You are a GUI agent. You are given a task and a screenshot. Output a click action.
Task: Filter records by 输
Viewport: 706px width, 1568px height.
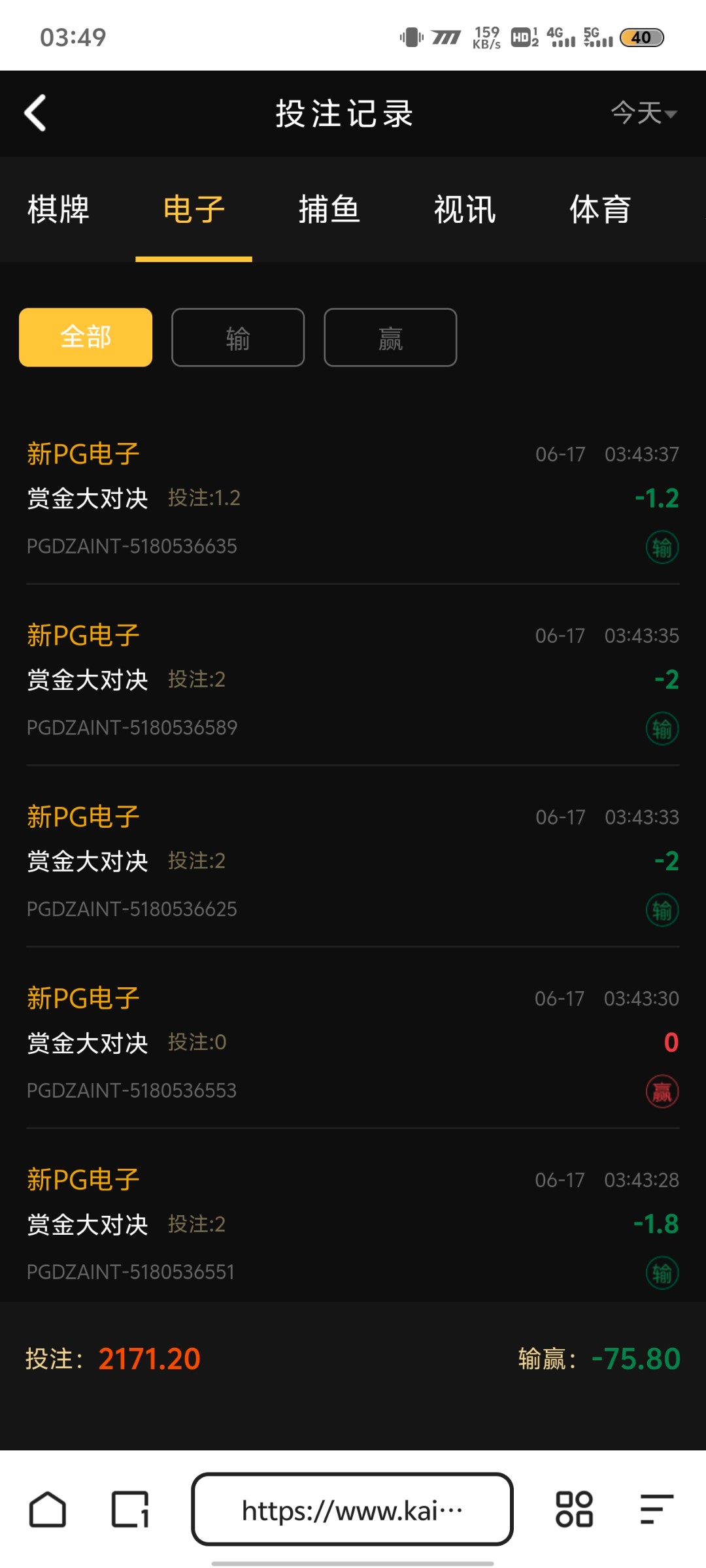[238, 337]
